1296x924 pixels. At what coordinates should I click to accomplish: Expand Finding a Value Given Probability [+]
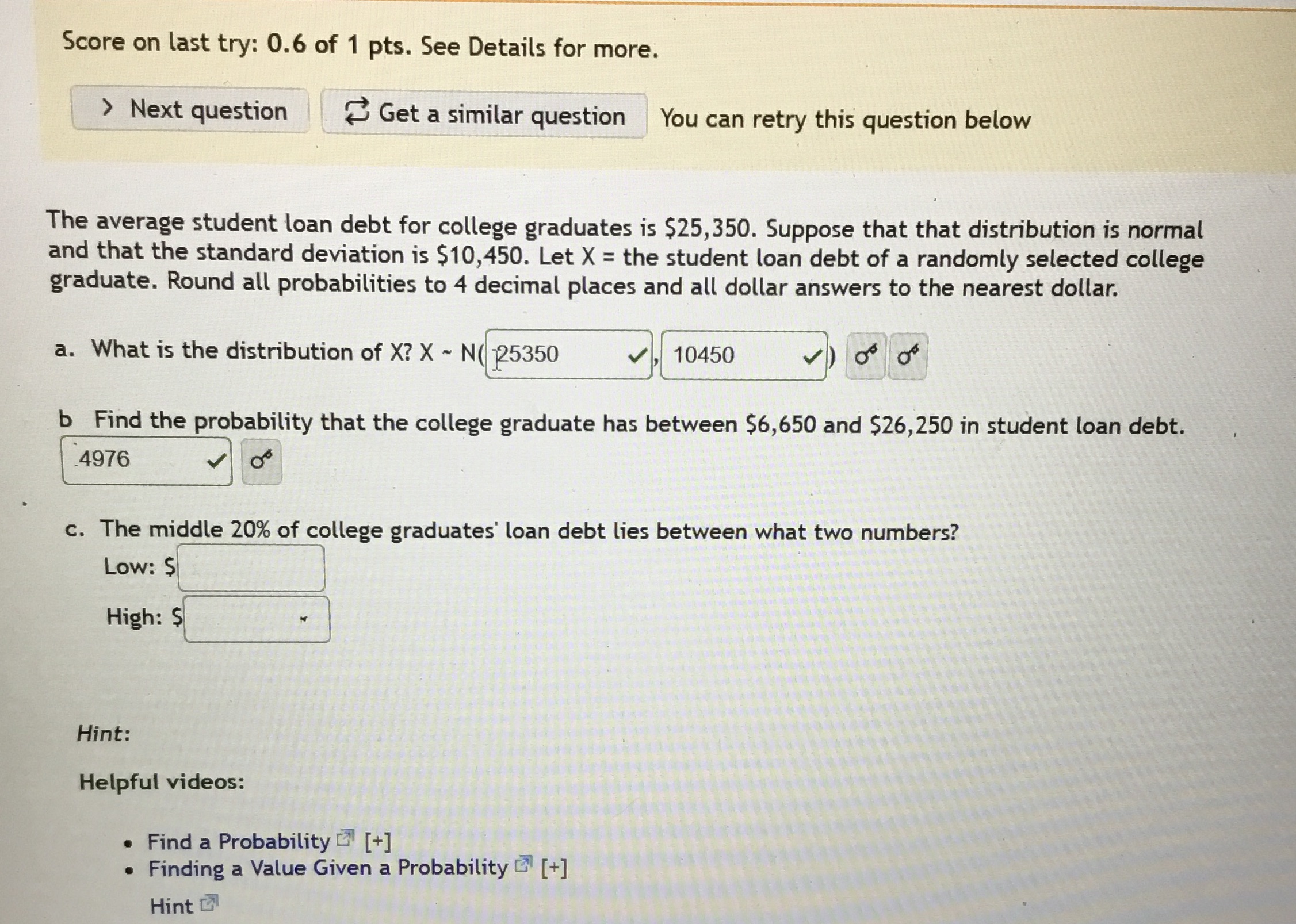554,868
